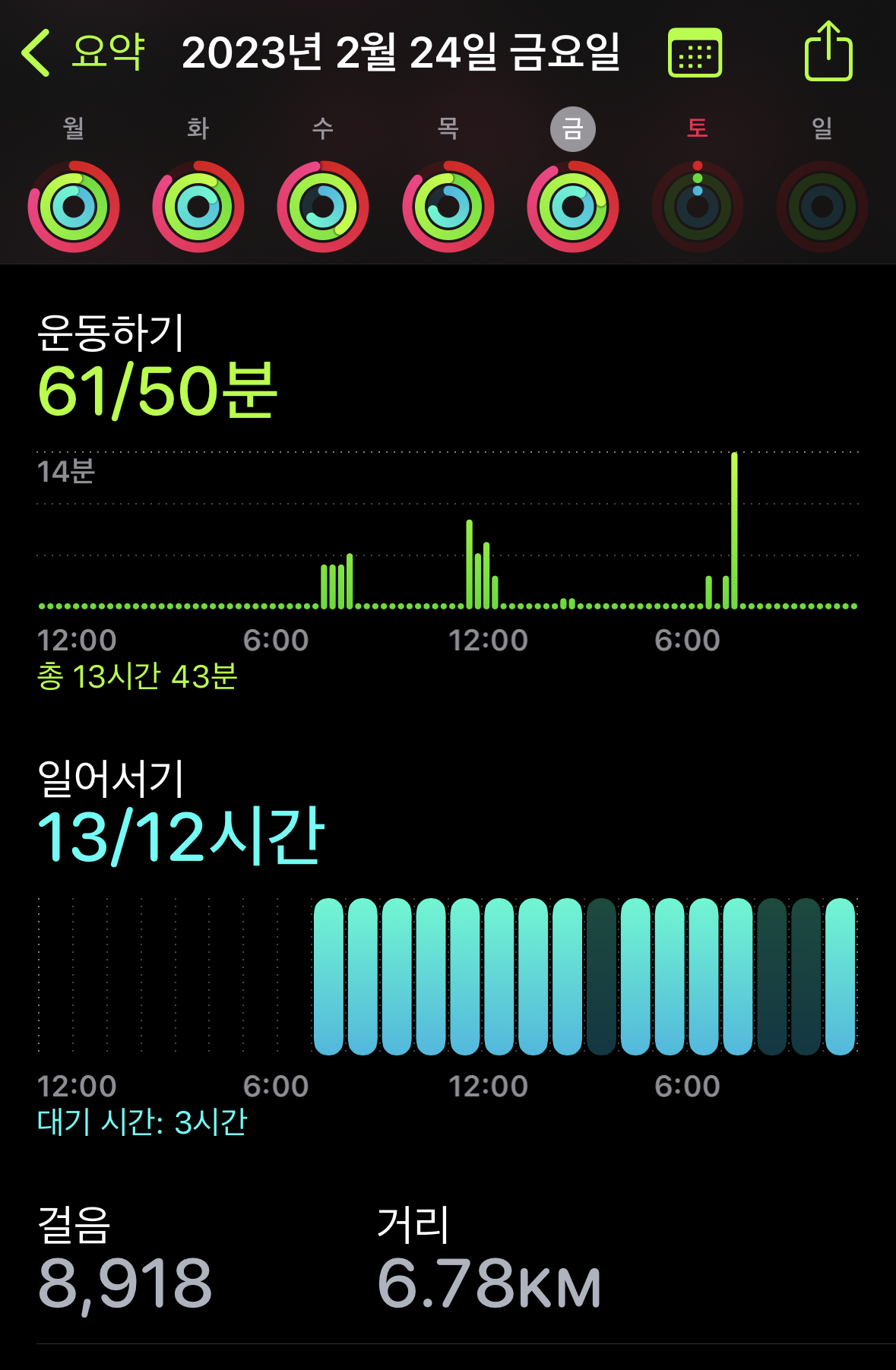Select Friday (금) activity rings
This screenshot has height=1370, width=896.
coord(573,206)
